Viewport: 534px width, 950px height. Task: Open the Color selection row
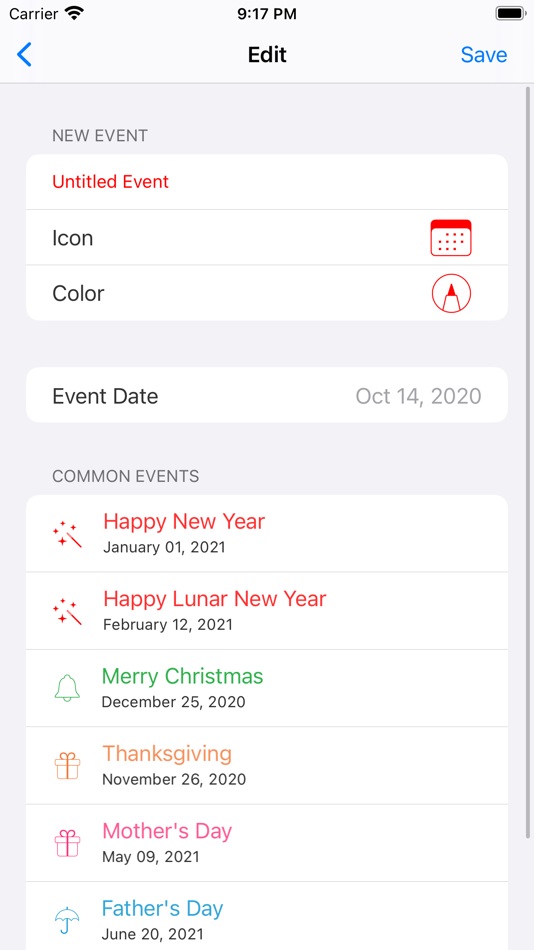click(267, 293)
